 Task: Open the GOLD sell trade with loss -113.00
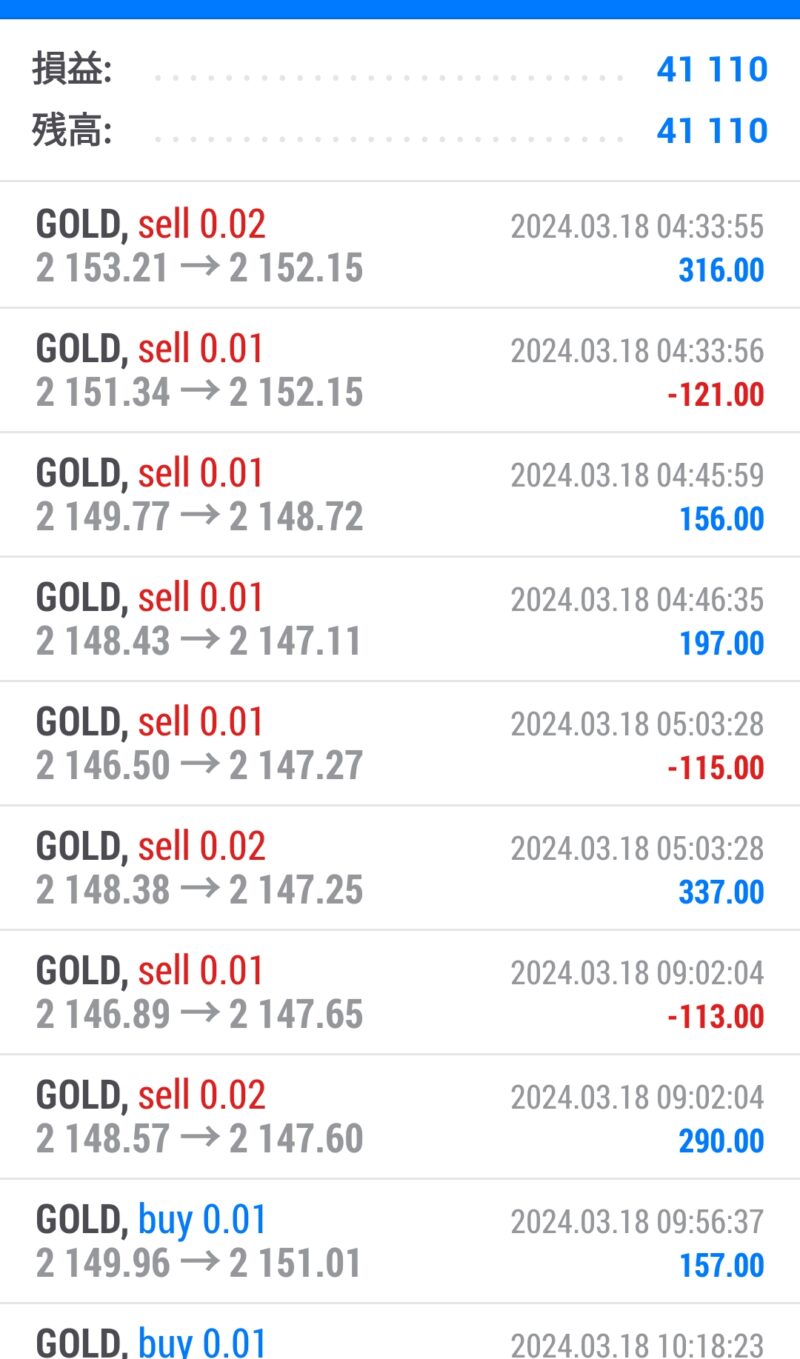tap(400, 993)
